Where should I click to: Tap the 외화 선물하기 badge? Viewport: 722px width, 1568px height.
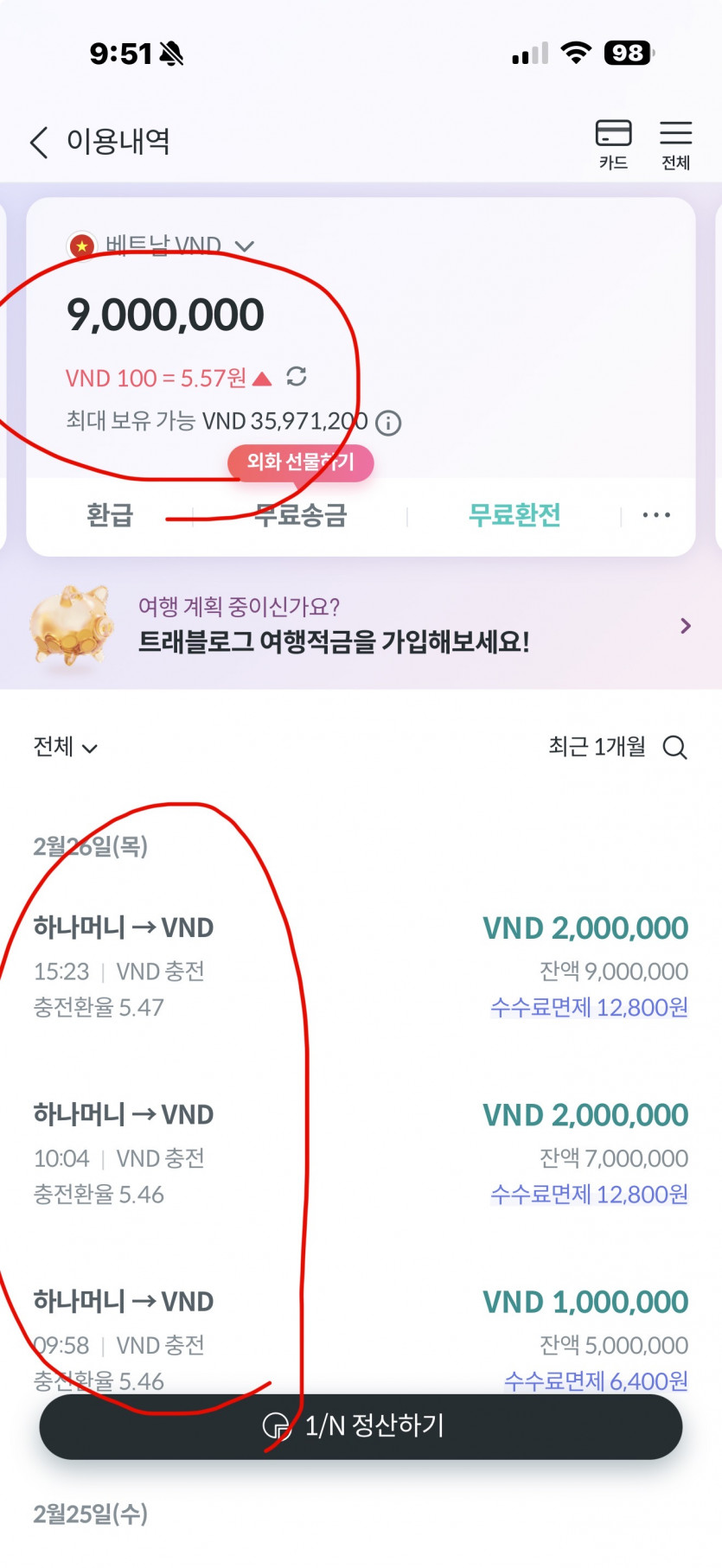coord(300,462)
